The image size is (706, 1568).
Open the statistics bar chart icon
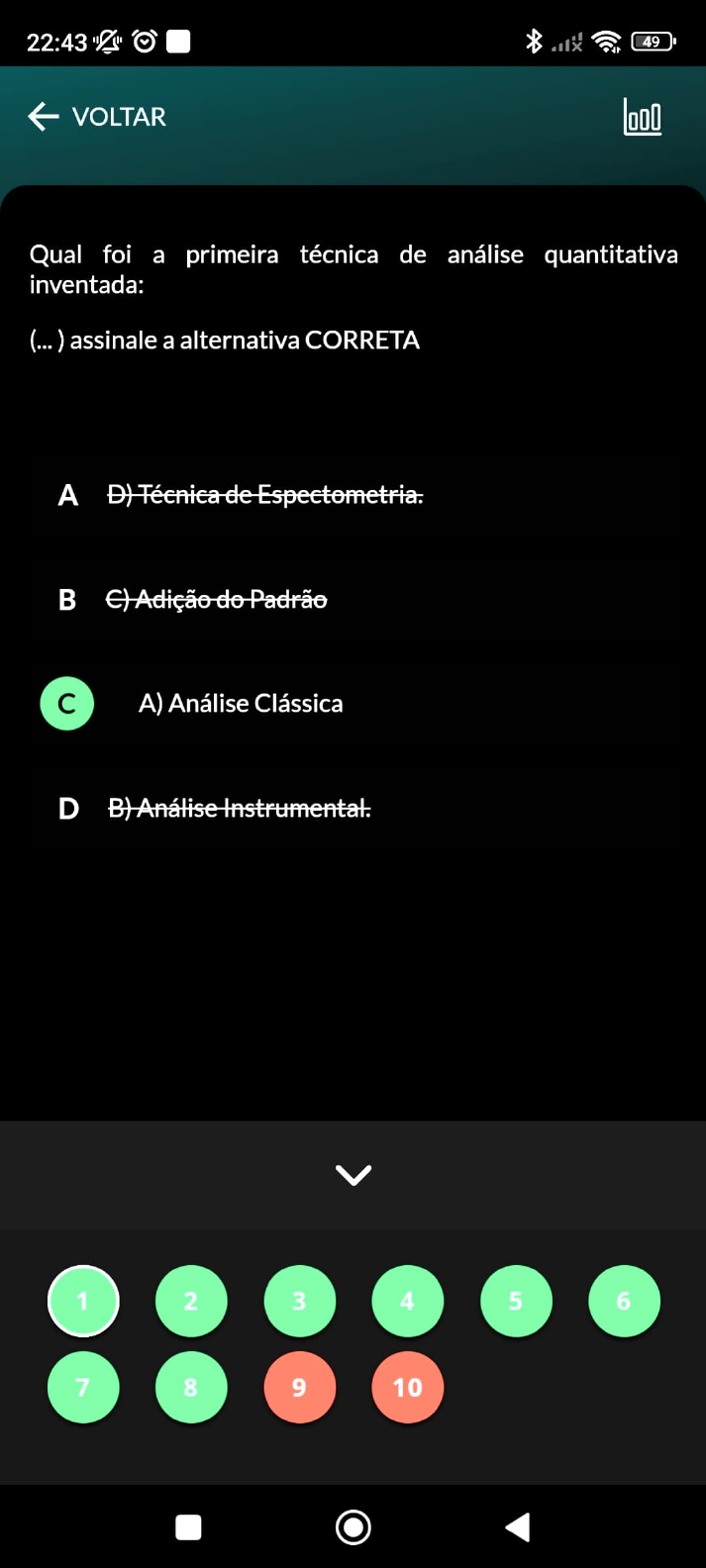[642, 117]
